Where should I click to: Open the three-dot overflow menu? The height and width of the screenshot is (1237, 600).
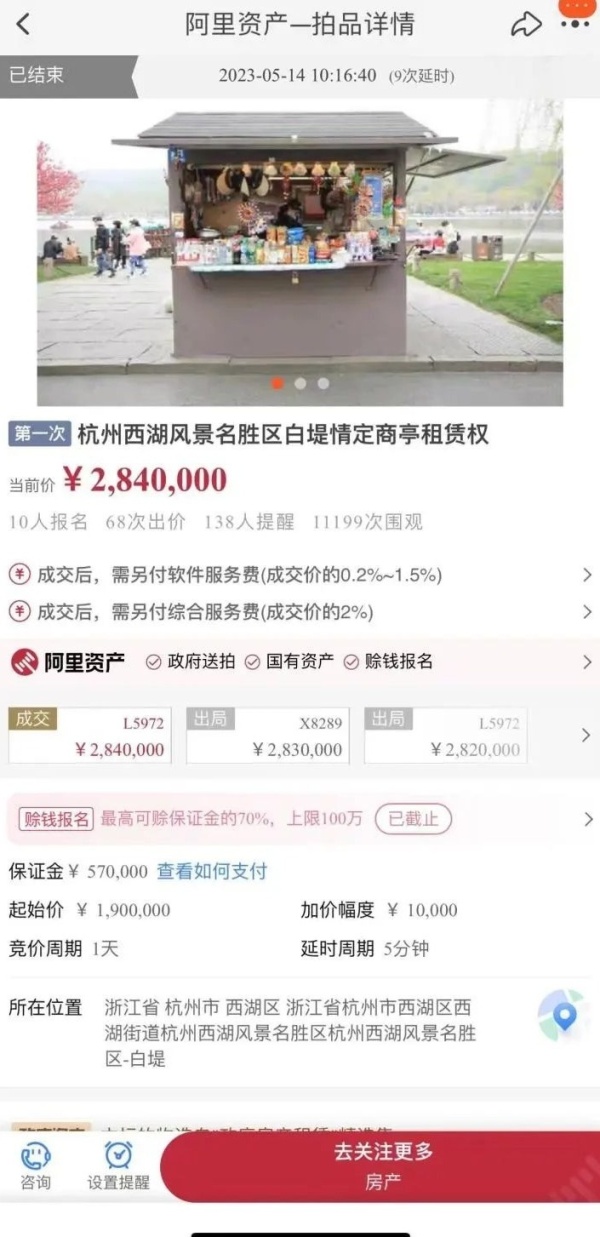tap(575, 24)
